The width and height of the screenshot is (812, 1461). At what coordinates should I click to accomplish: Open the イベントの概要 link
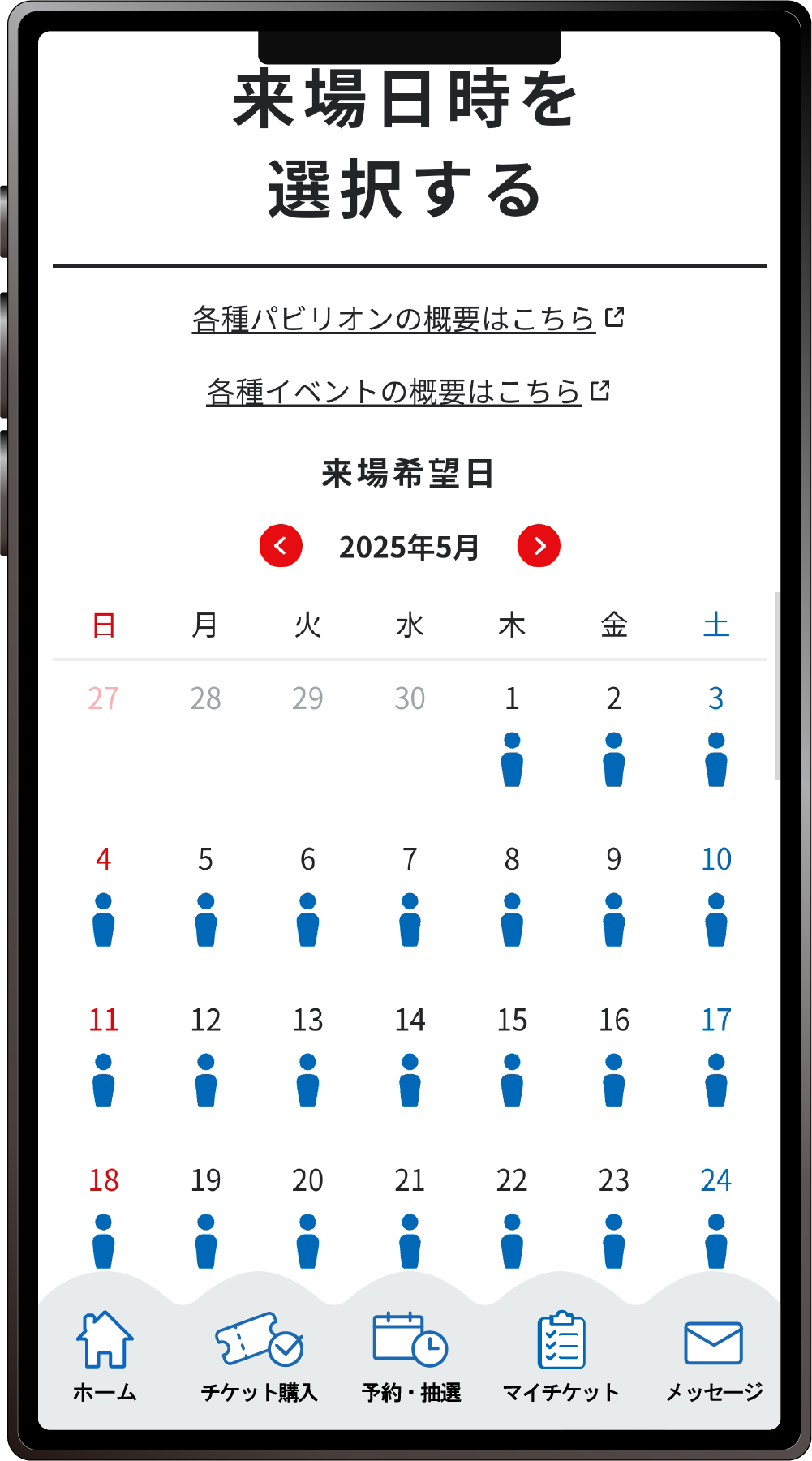pos(407,392)
